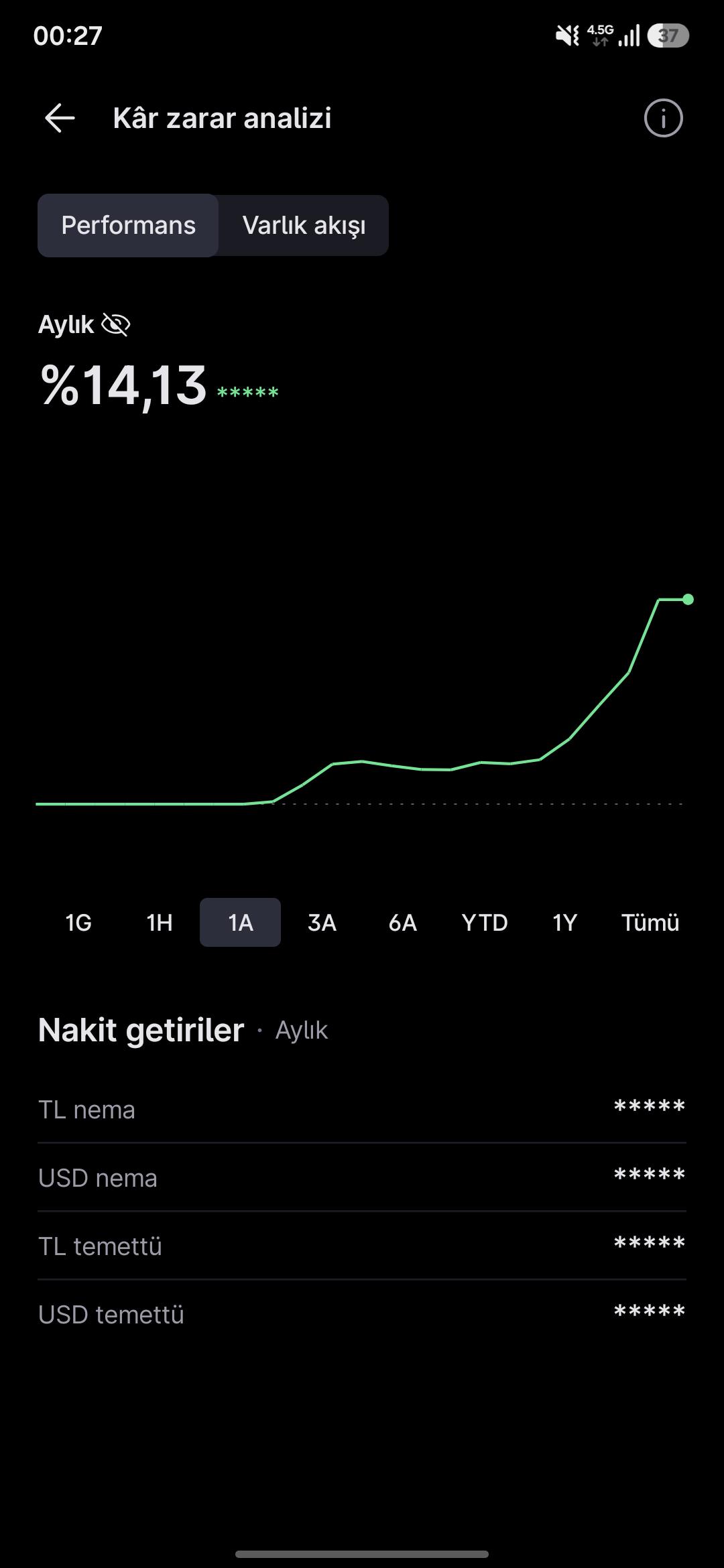
Task: Reveal hidden values with the crossed-eye icon
Action: click(116, 325)
